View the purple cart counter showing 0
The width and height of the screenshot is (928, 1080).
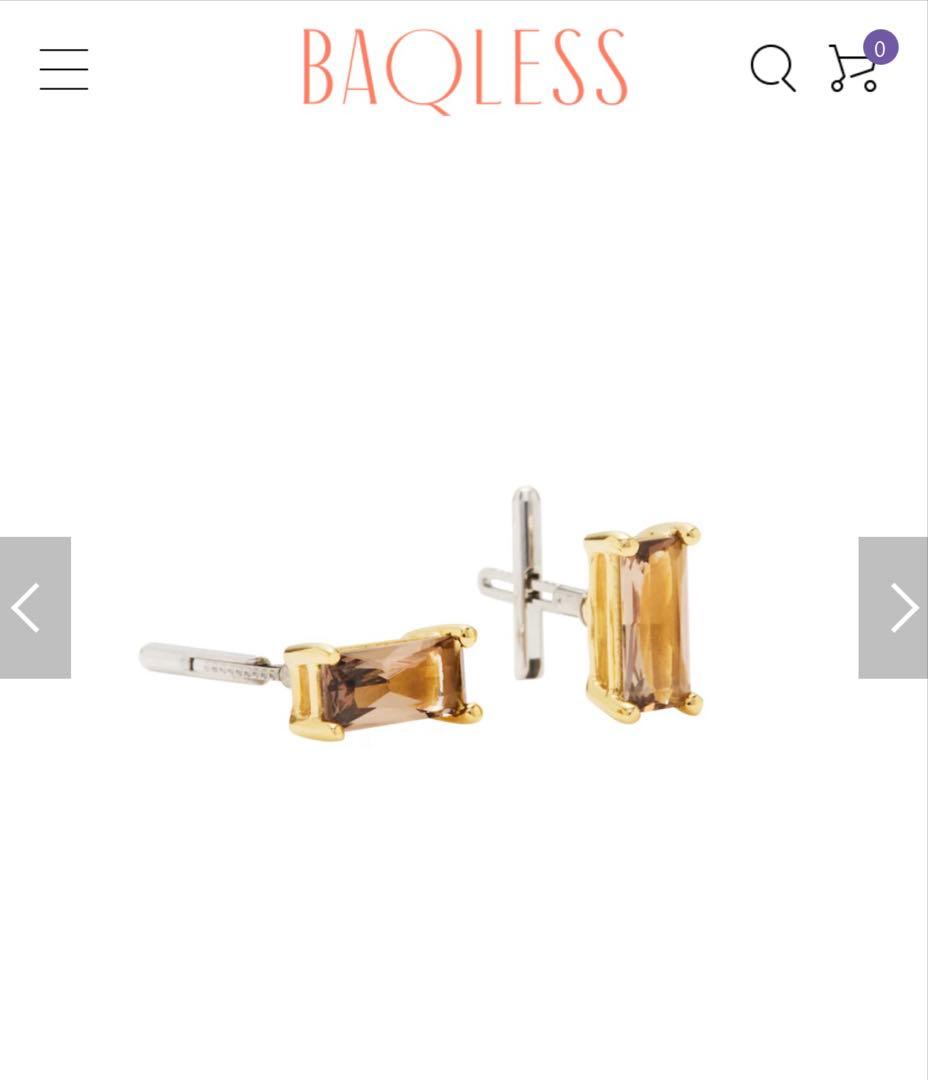(x=879, y=47)
